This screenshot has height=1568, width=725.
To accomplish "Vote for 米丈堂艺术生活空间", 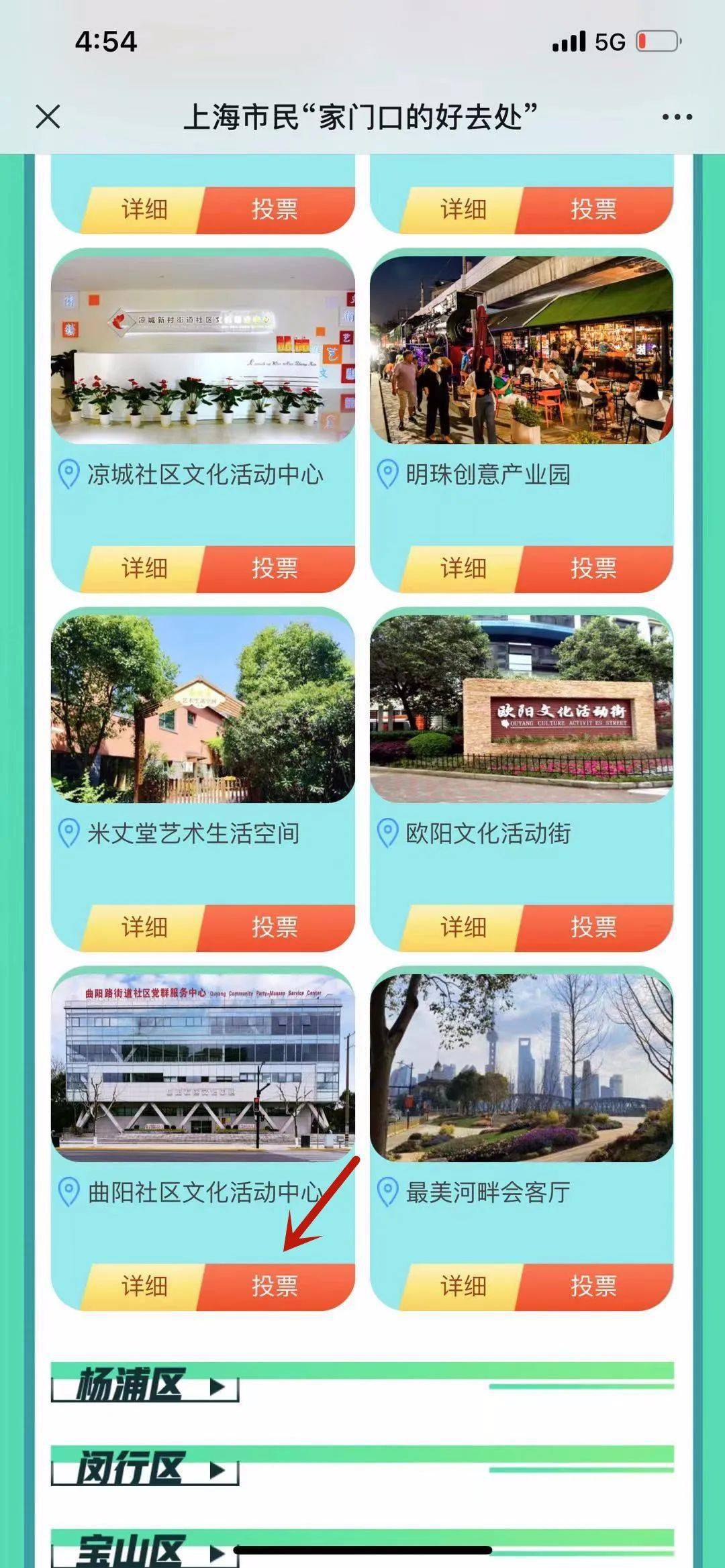I will point(275,927).
